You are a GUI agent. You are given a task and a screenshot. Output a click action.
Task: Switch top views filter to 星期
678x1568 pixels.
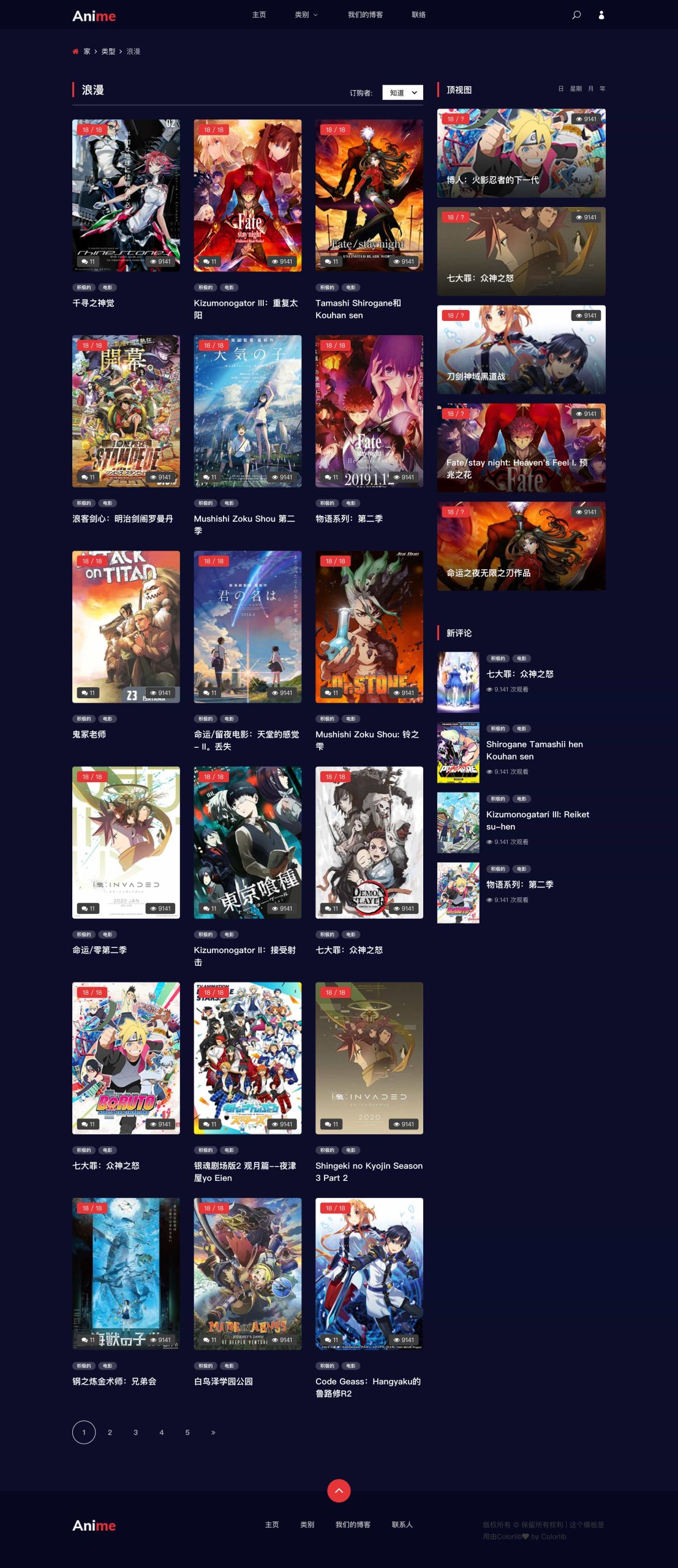coord(575,89)
